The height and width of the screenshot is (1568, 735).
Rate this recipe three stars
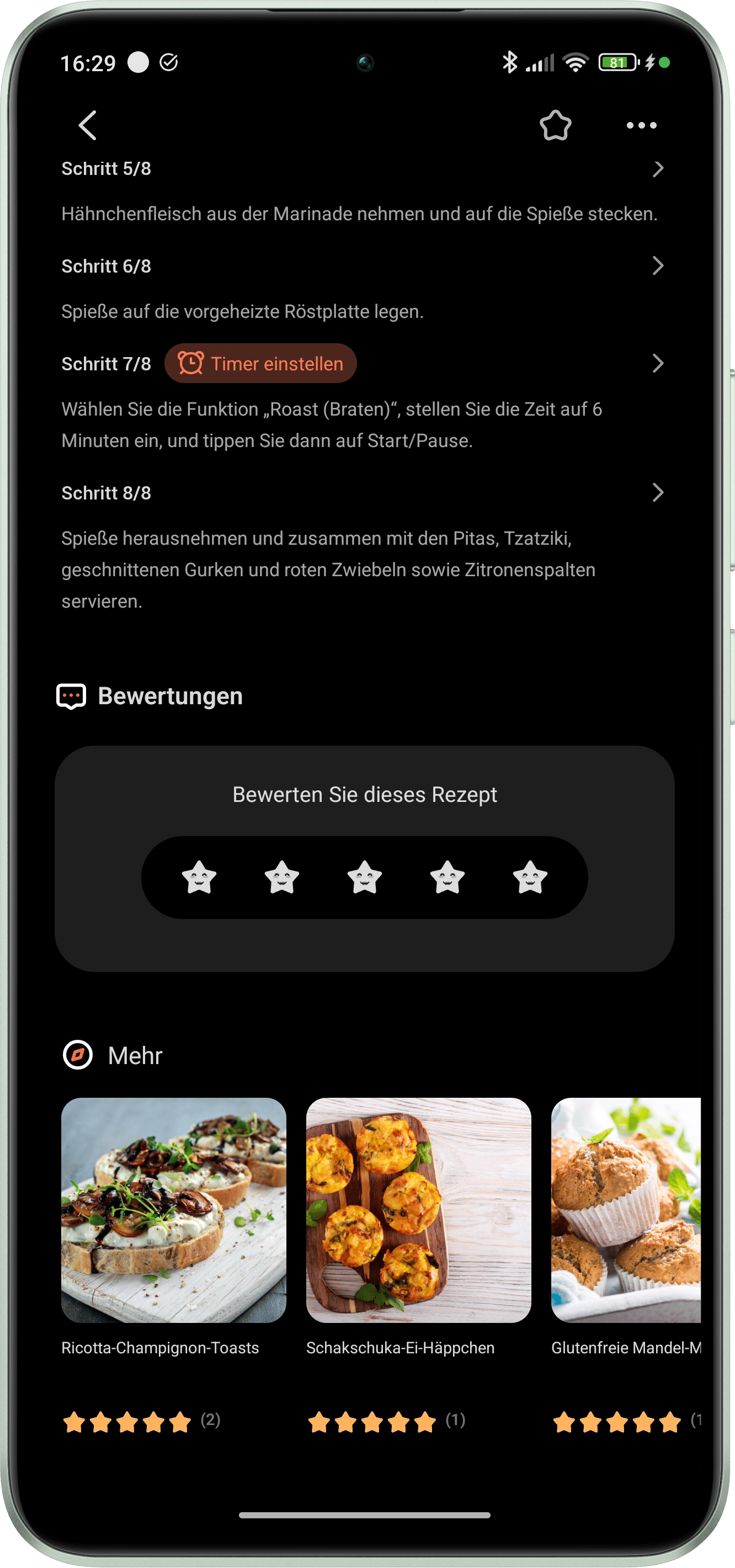click(364, 877)
